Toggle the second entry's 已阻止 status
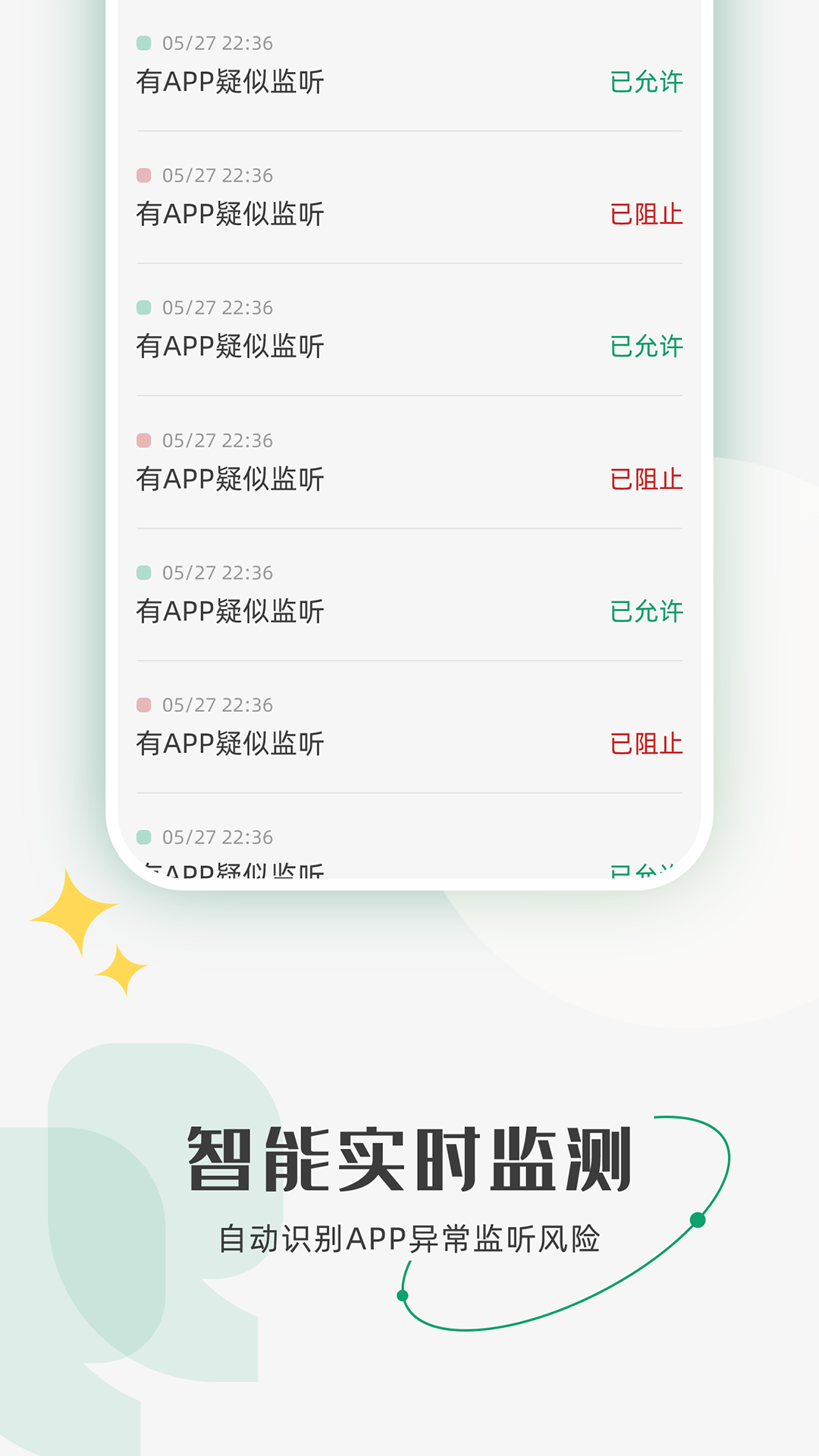The image size is (819, 1456). pyautogui.click(x=645, y=215)
